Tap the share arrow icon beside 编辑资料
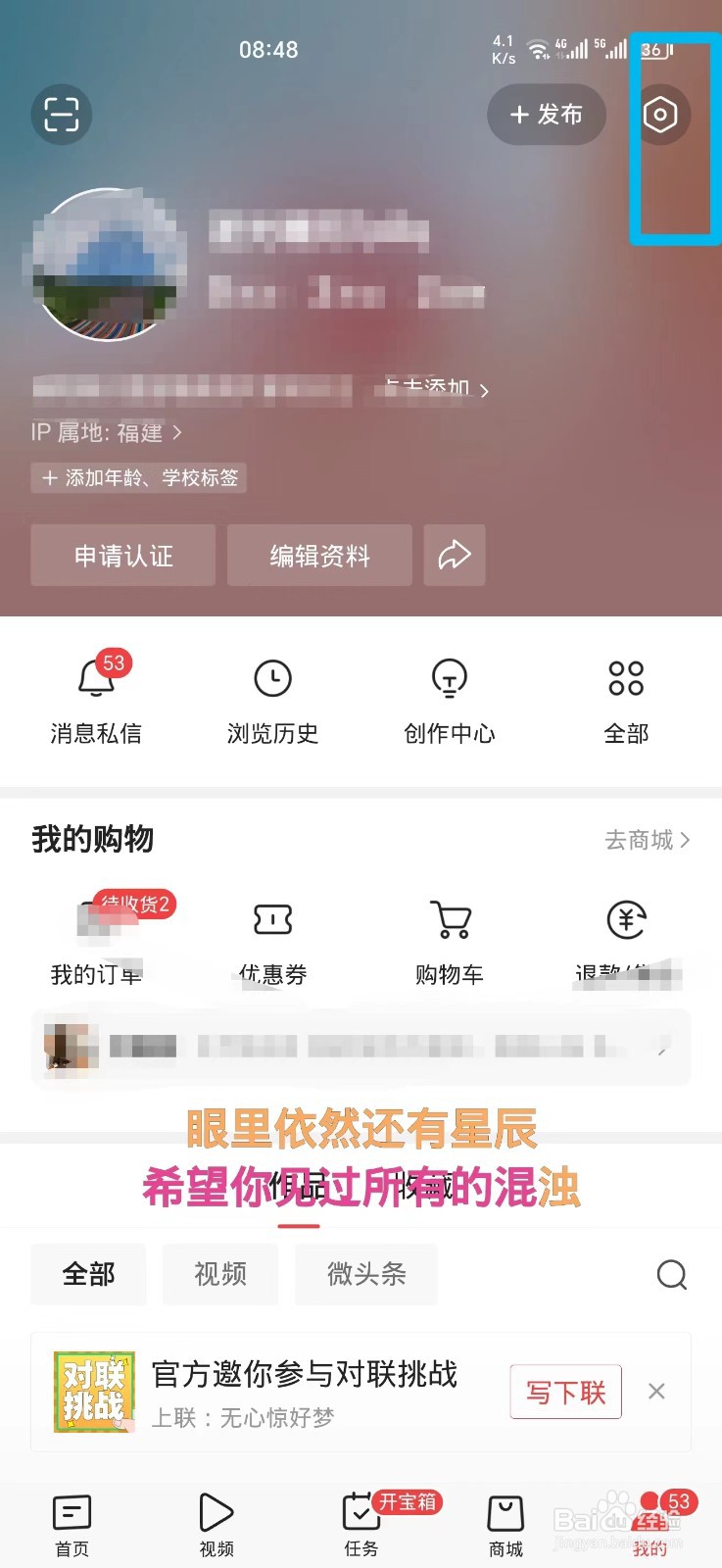Image resolution: width=722 pixels, height=1568 pixels. pyautogui.click(x=454, y=556)
